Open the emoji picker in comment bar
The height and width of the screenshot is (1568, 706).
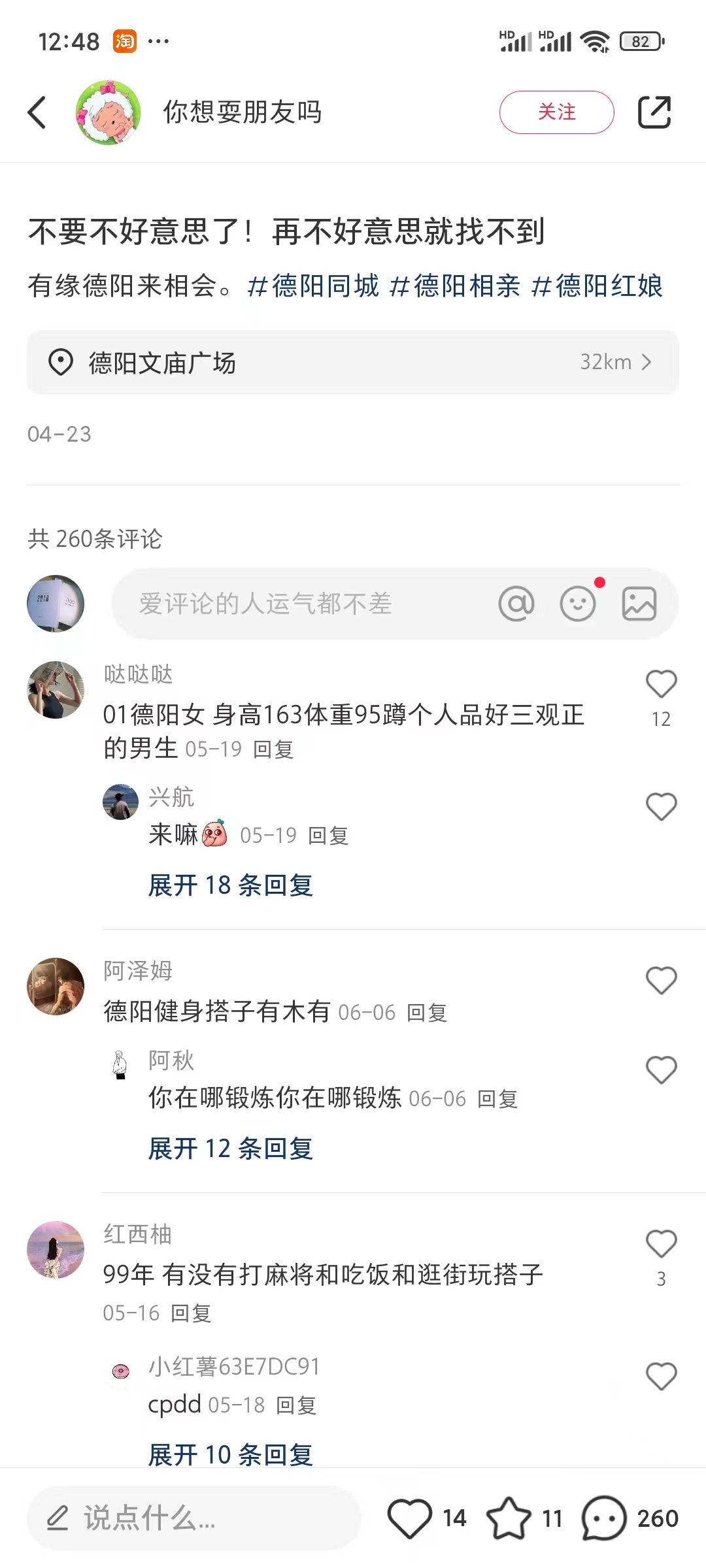click(x=578, y=603)
